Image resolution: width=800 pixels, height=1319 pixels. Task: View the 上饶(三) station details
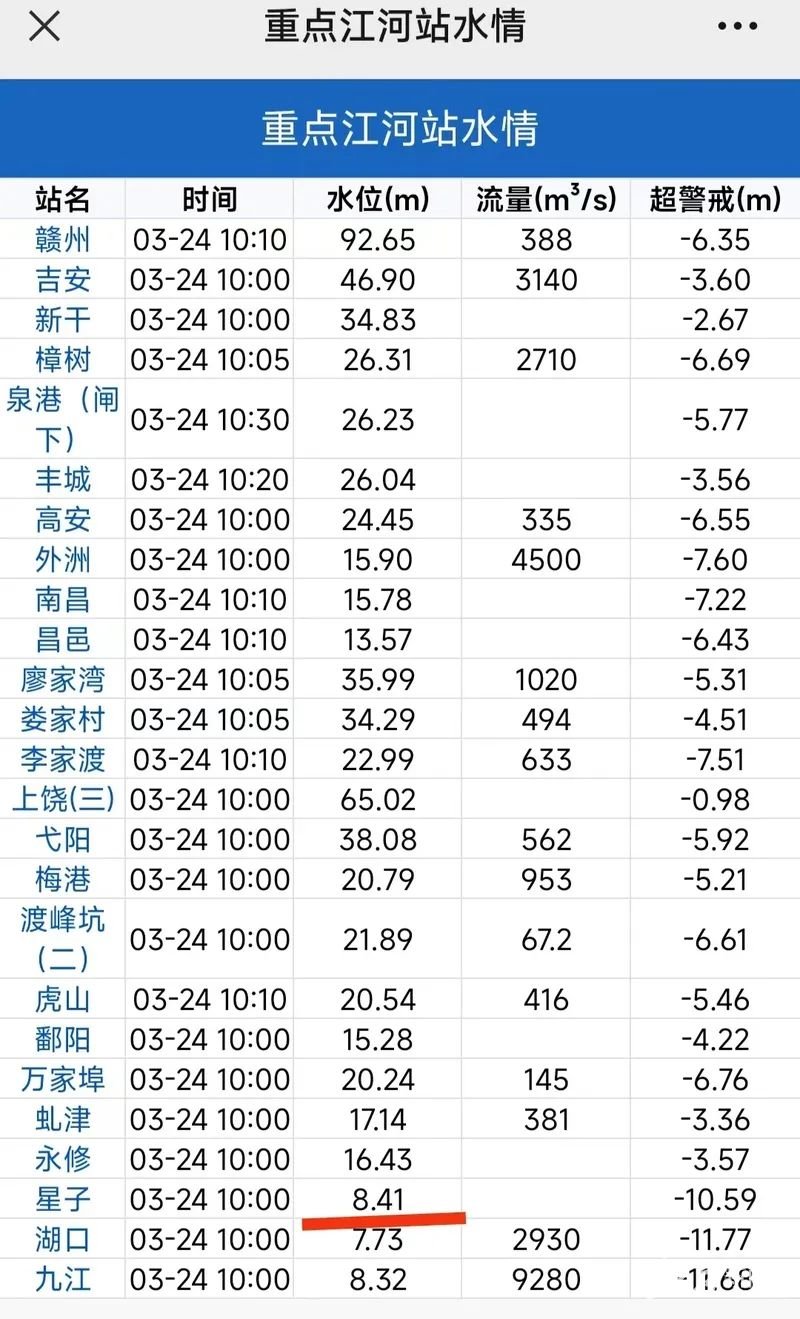[62, 800]
